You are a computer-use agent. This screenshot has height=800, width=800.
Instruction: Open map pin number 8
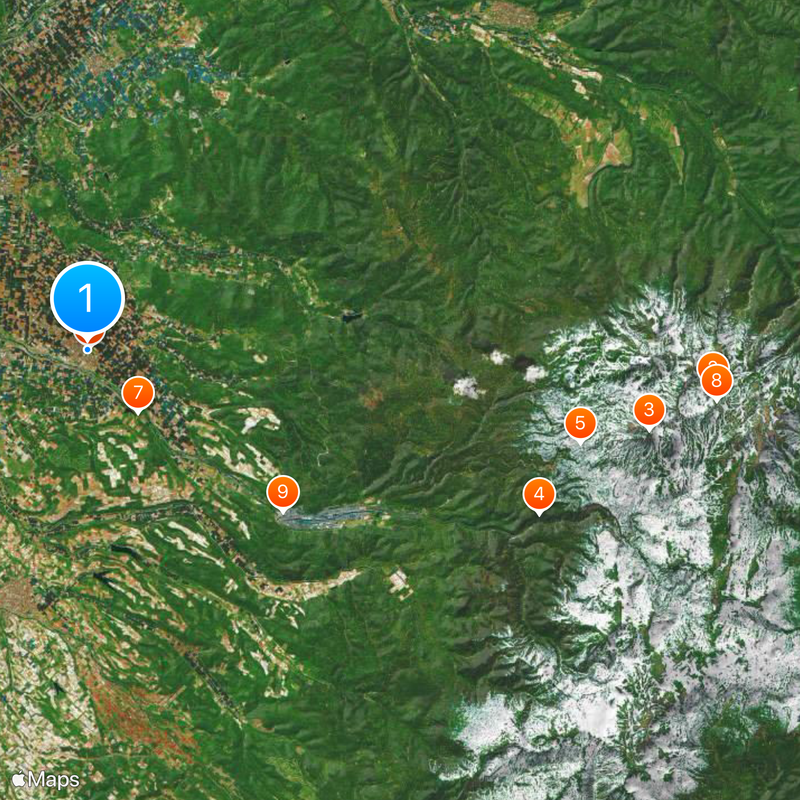click(716, 381)
